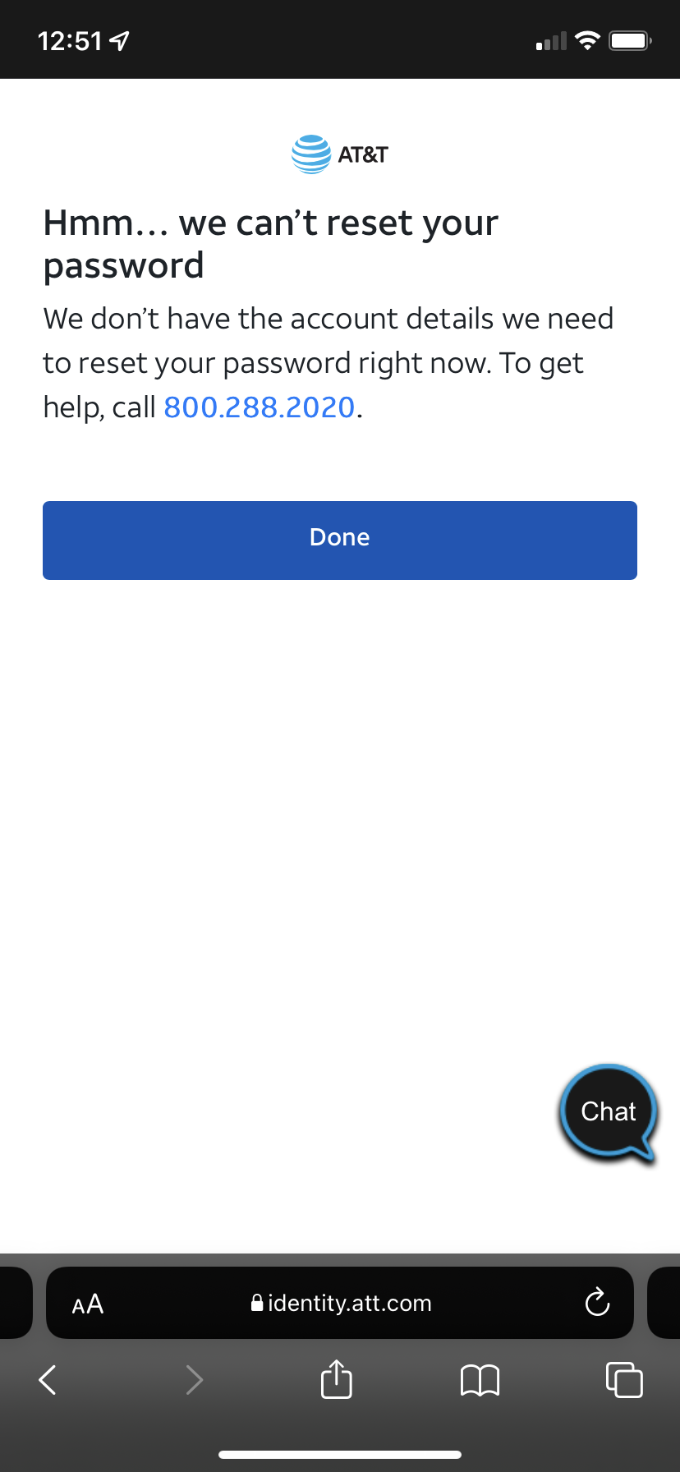Open the Chat bubble
Image resolution: width=680 pixels, height=1472 pixels.
[608, 1112]
